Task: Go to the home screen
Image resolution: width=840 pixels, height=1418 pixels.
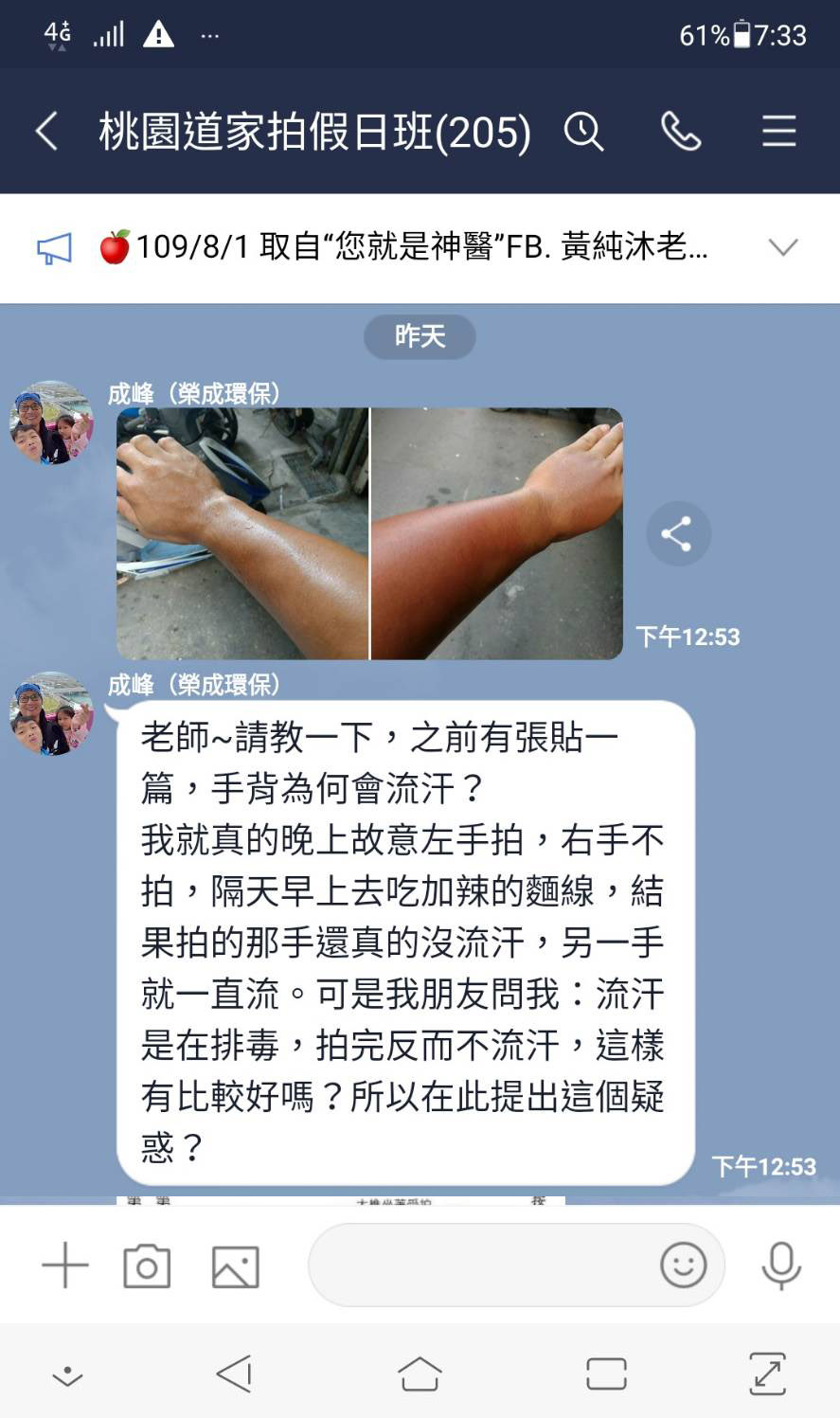Action: [420, 1373]
